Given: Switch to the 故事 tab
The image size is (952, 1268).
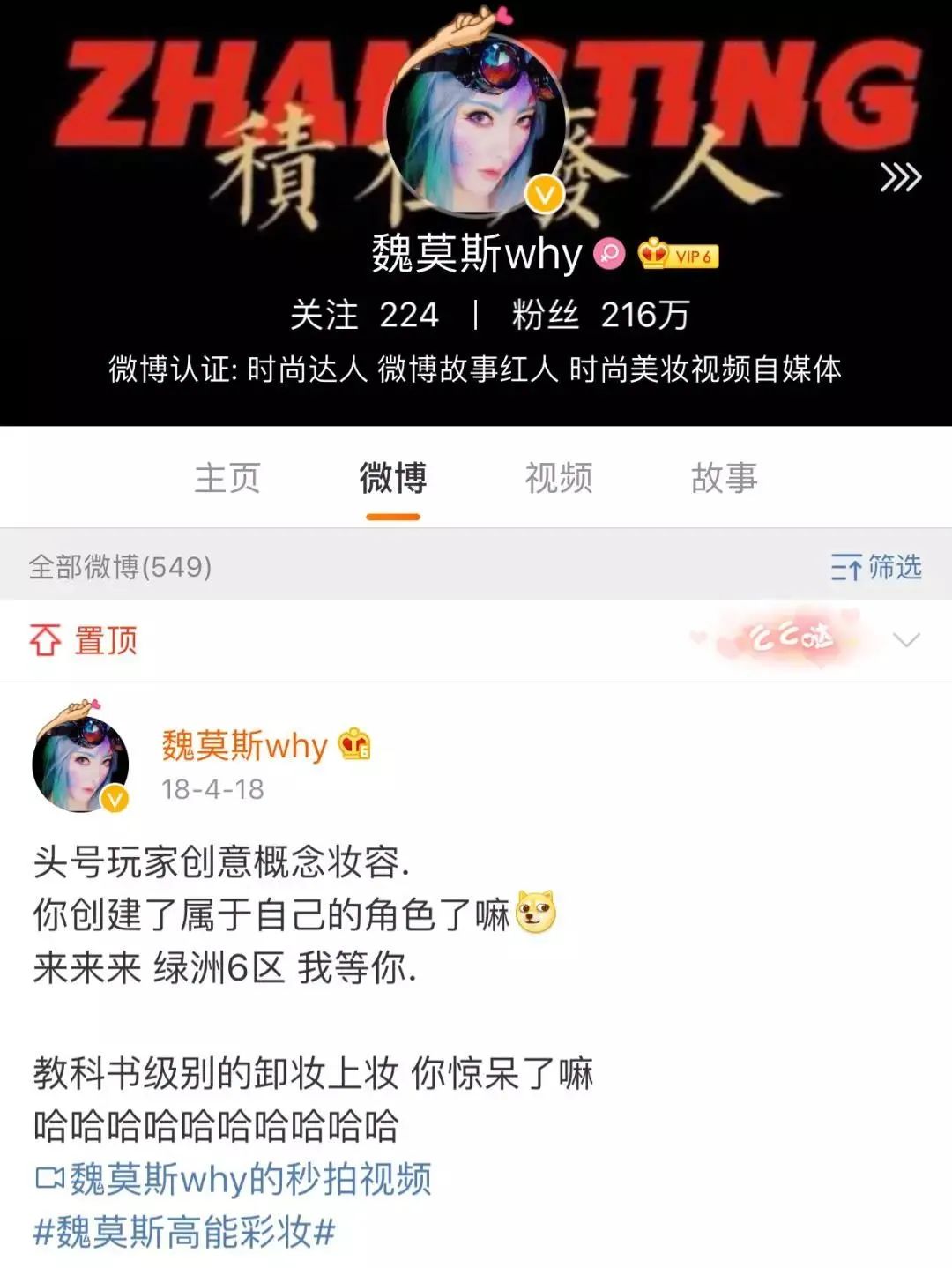Looking at the screenshot, I should 724,478.
